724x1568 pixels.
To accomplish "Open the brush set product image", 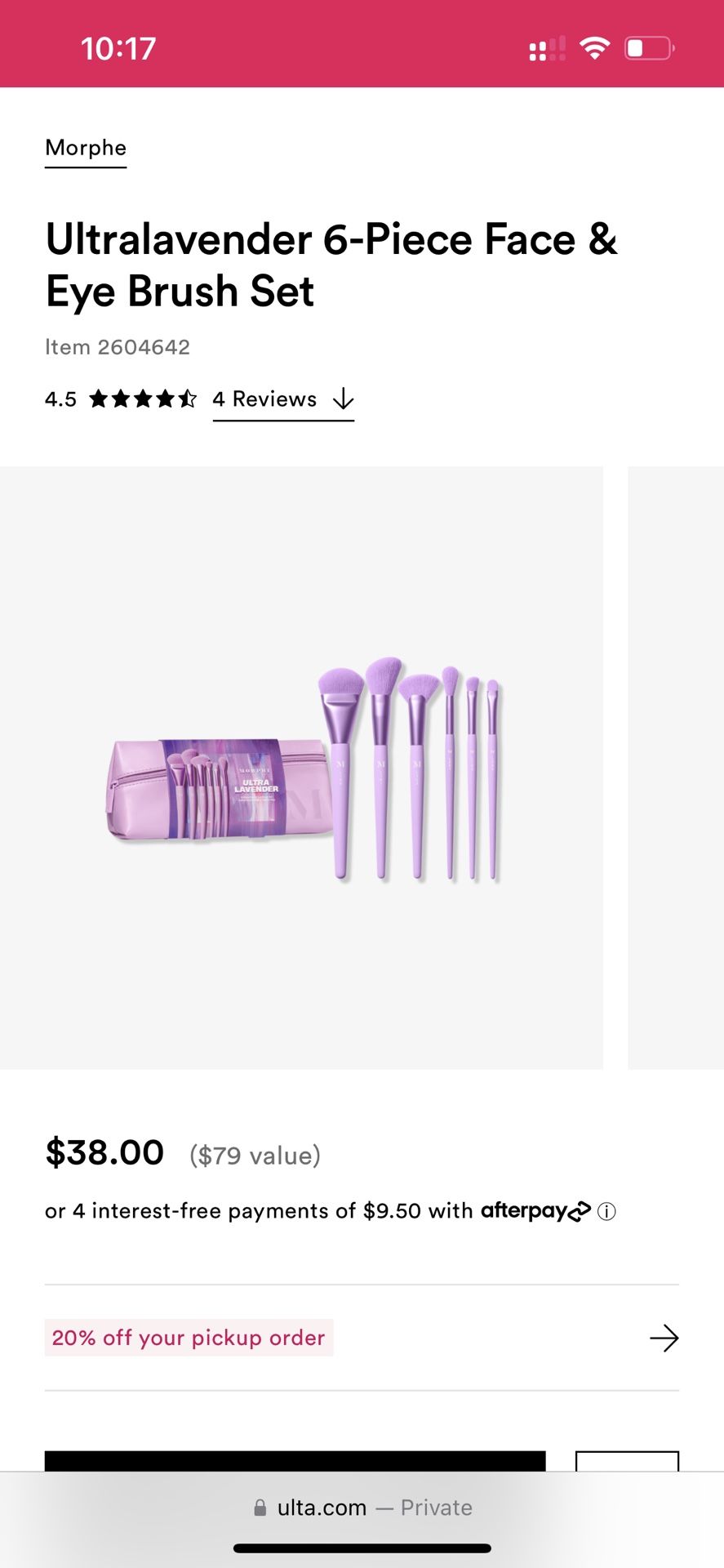I will [x=302, y=768].
